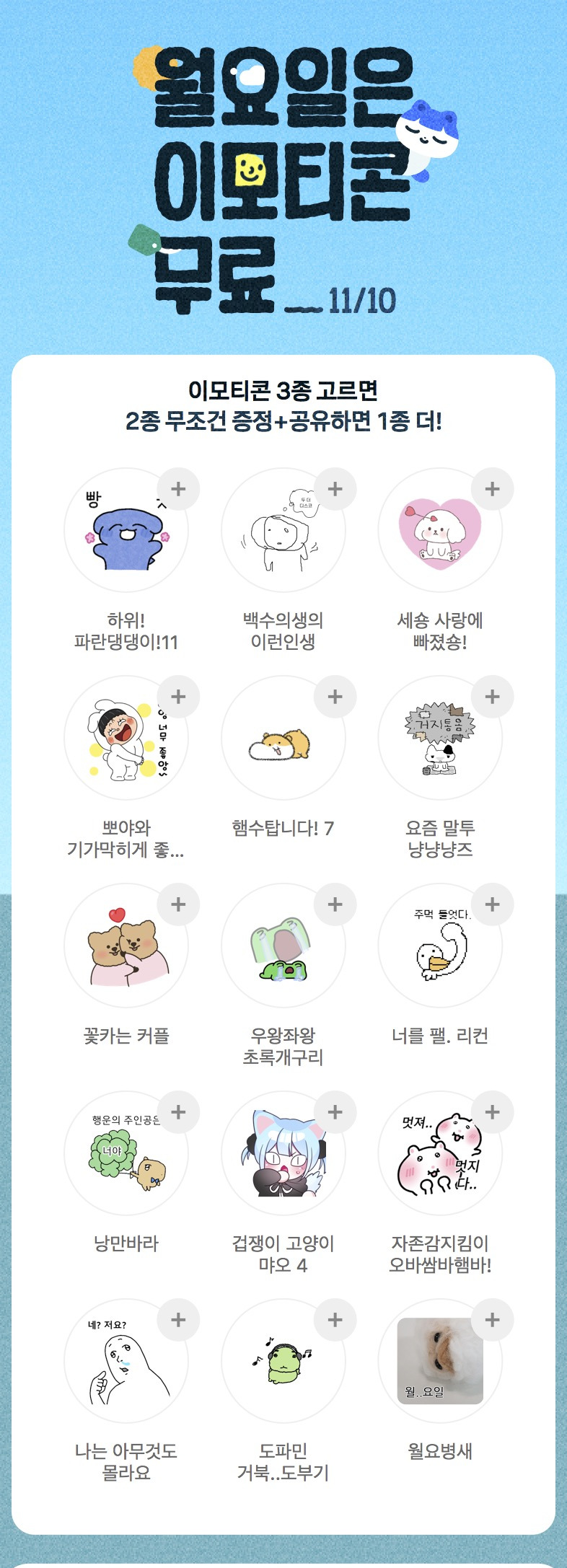Click the plus button on 햄수탑니다! 7
The width and height of the screenshot is (567, 1568).
tap(335, 696)
